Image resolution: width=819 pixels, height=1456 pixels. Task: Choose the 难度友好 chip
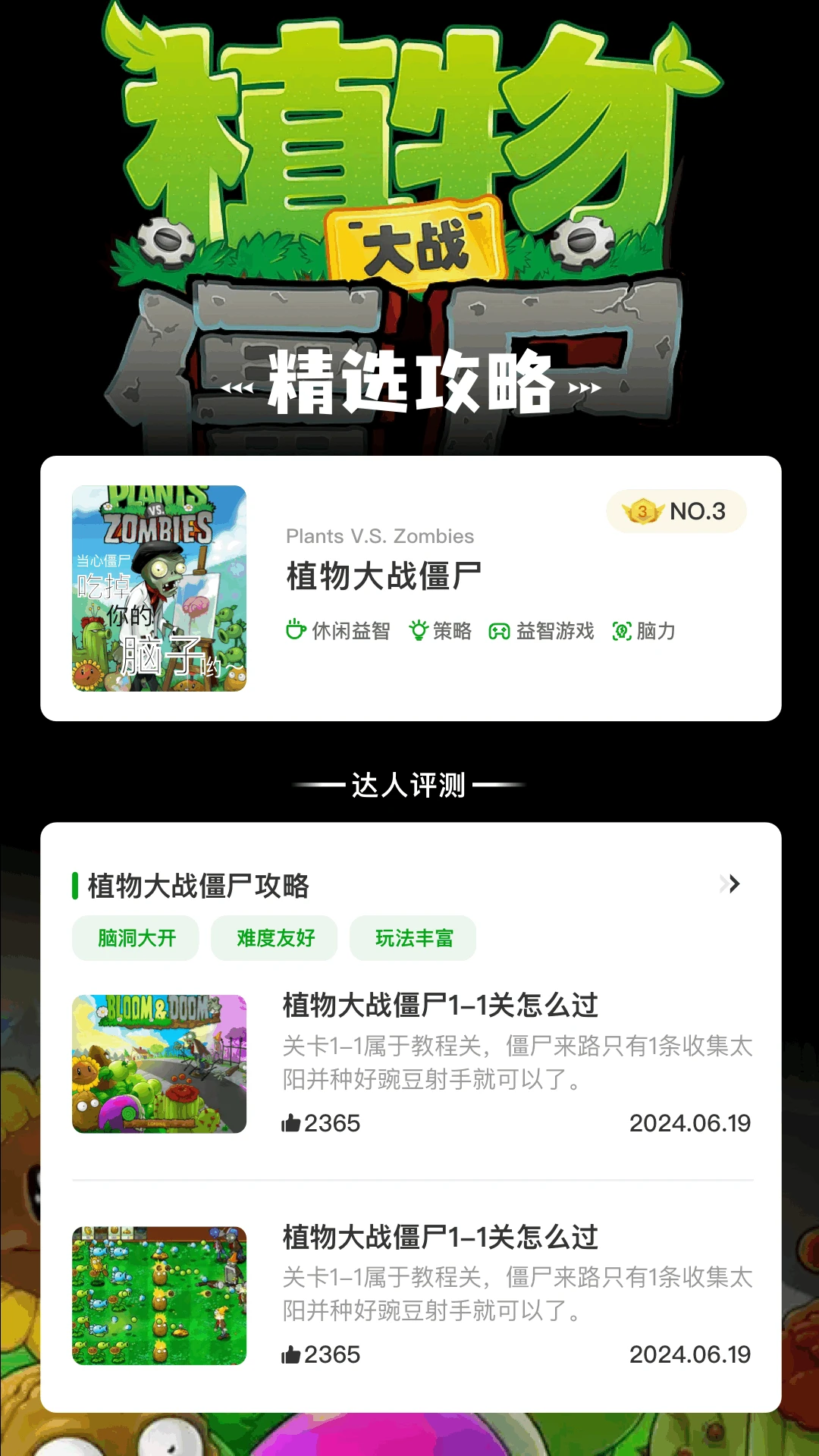275,939
